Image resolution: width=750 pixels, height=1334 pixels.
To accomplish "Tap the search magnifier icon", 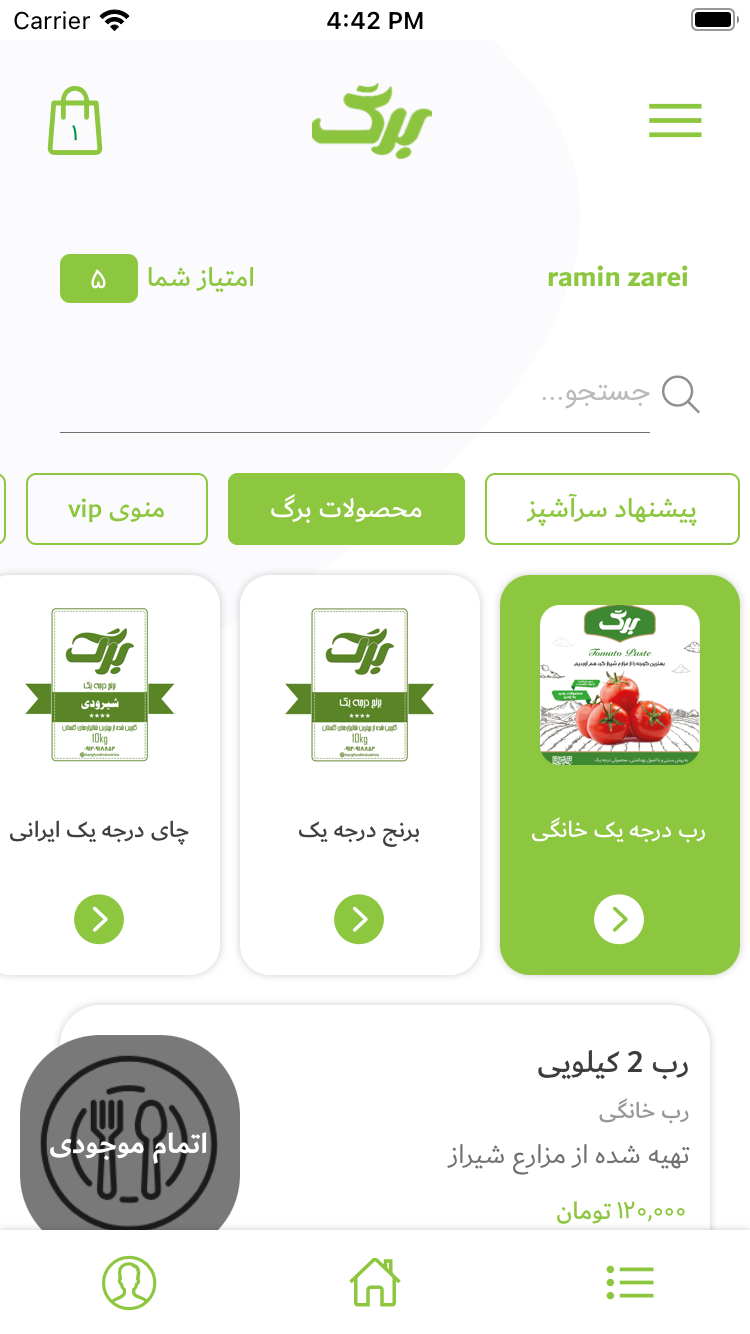I will coord(681,394).
